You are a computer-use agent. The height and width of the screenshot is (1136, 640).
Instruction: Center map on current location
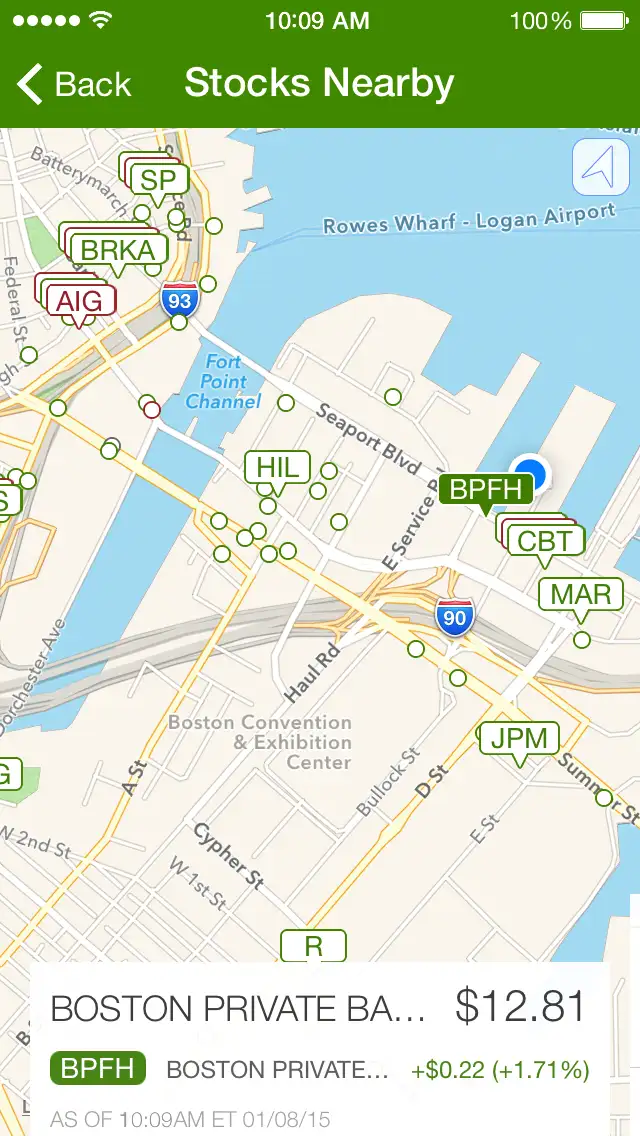(600, 167)
